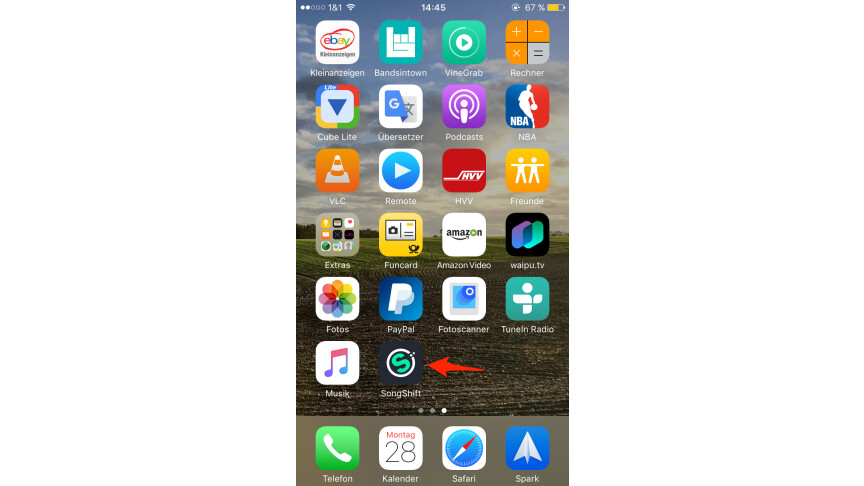Open TuneIn Radio
Screen dimensions: 864x486
click(527, 299)
